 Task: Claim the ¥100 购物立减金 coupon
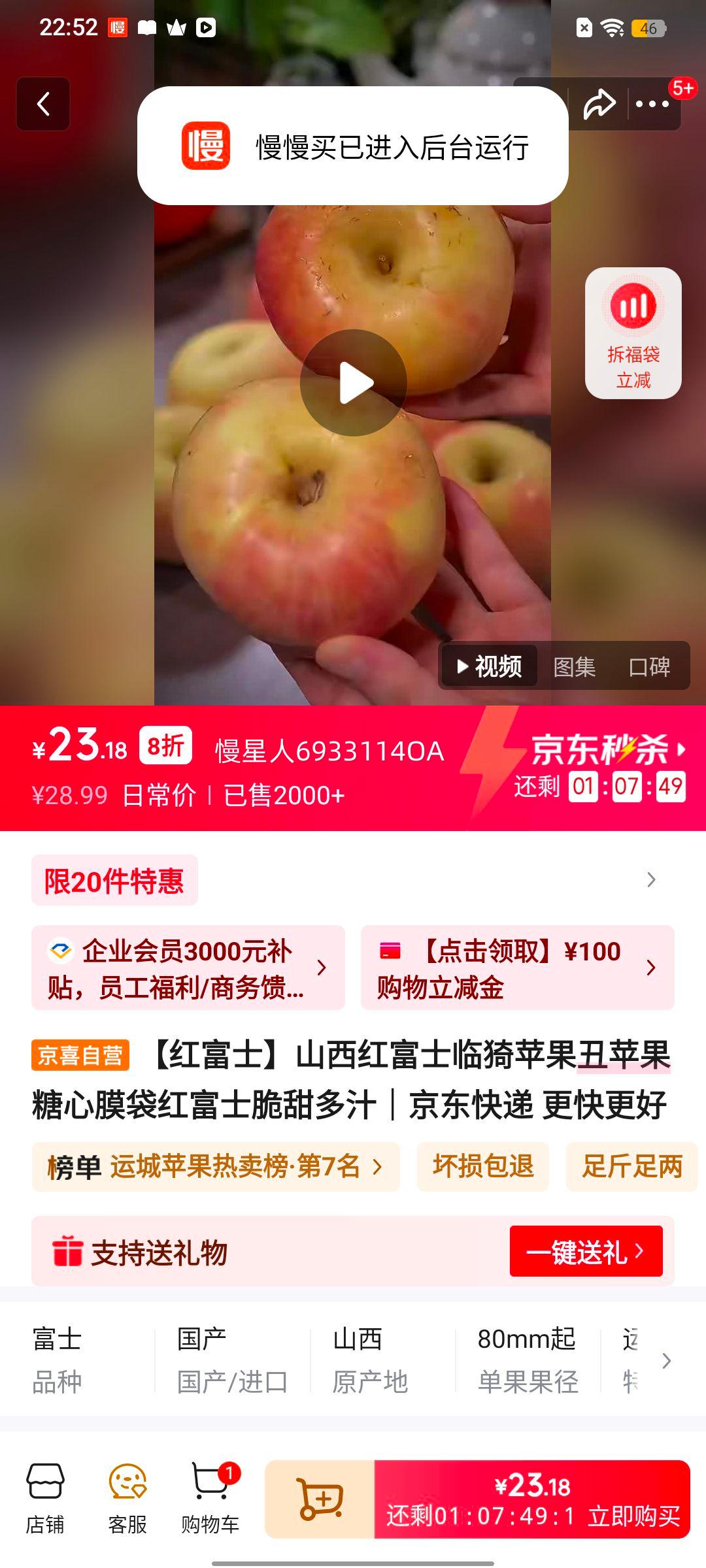[x=517, y=968]
